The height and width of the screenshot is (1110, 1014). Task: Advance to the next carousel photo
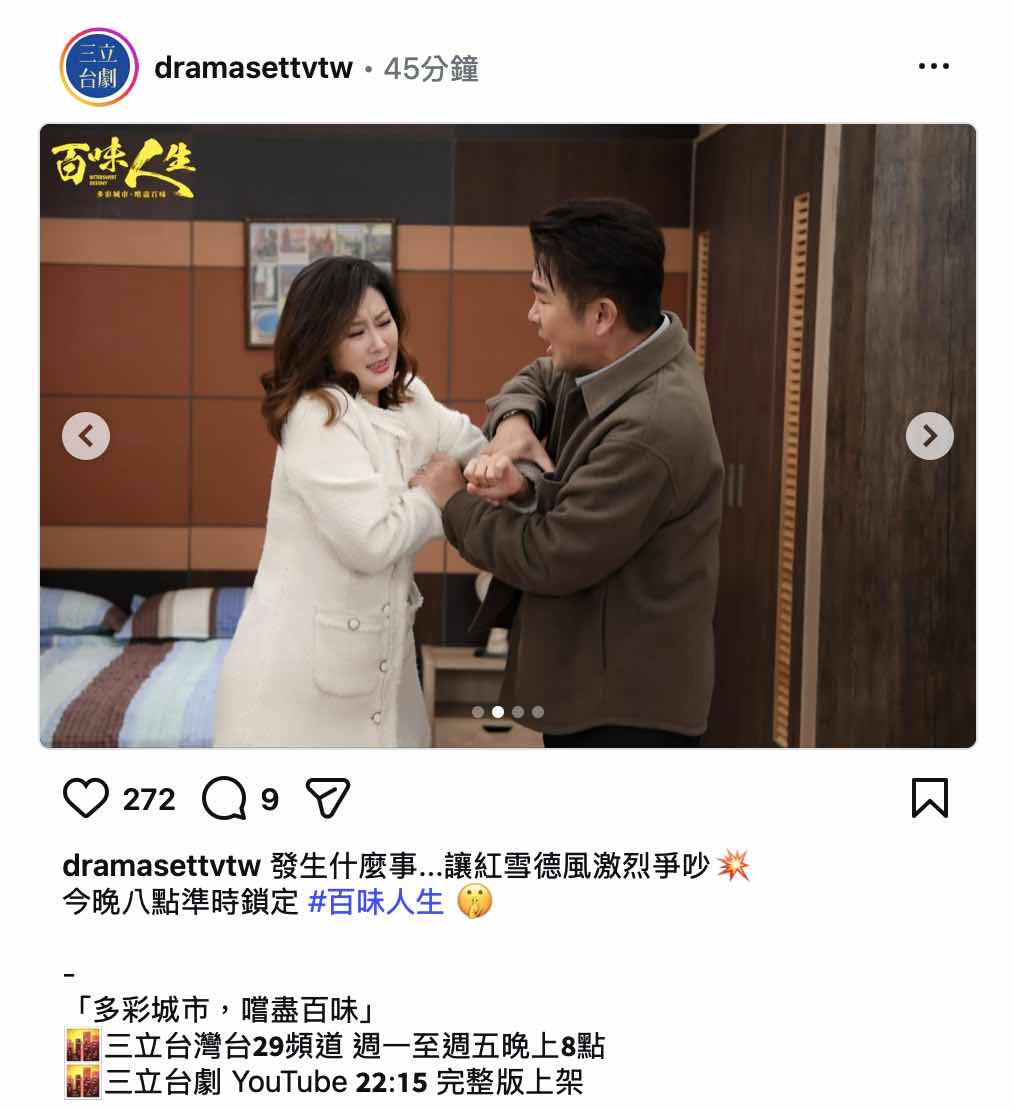[929, 435]
